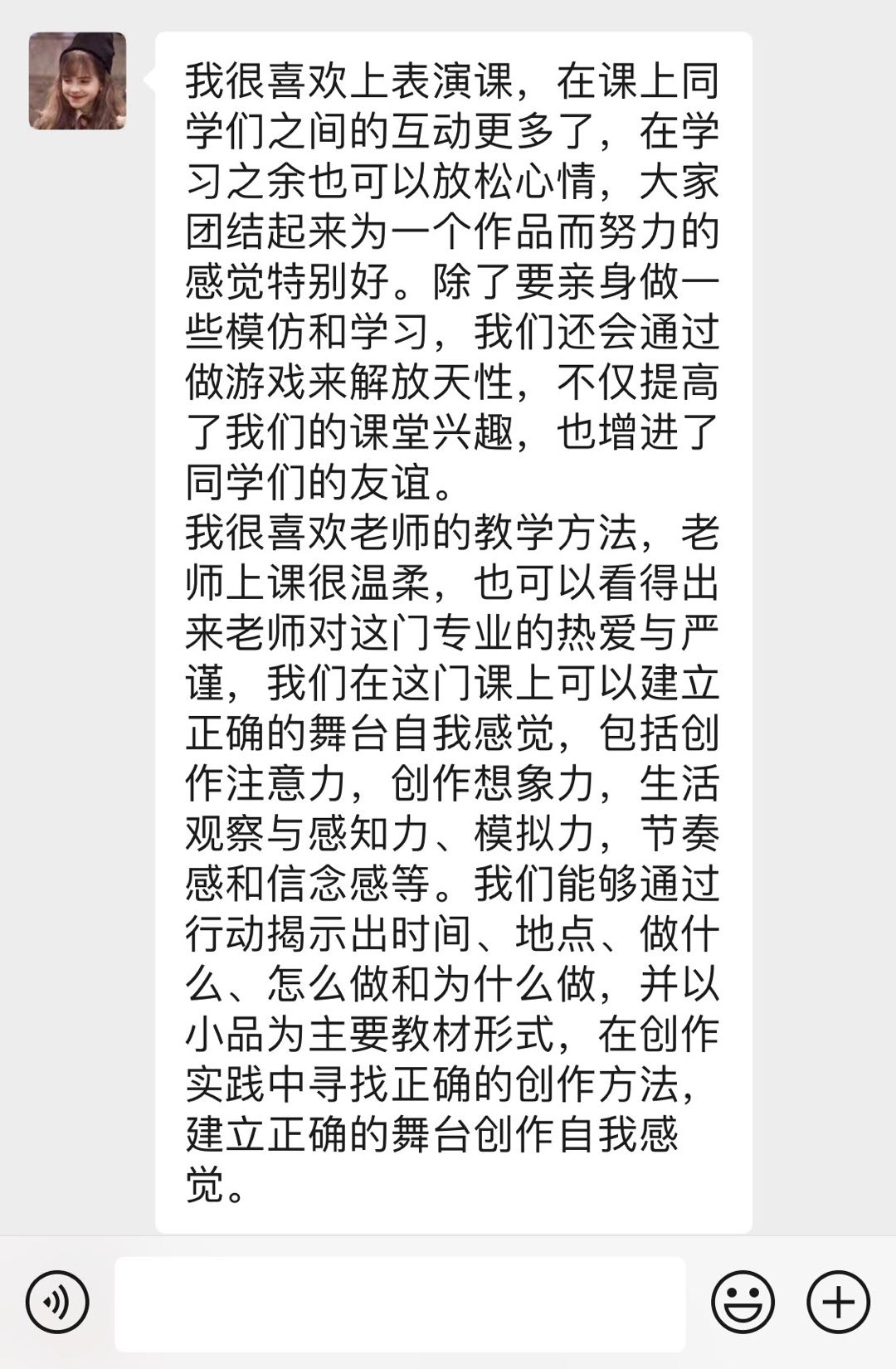Open the sender's profile avatar
The width and height of the screenshot is (896, 1369).
[x=78, y=81]
